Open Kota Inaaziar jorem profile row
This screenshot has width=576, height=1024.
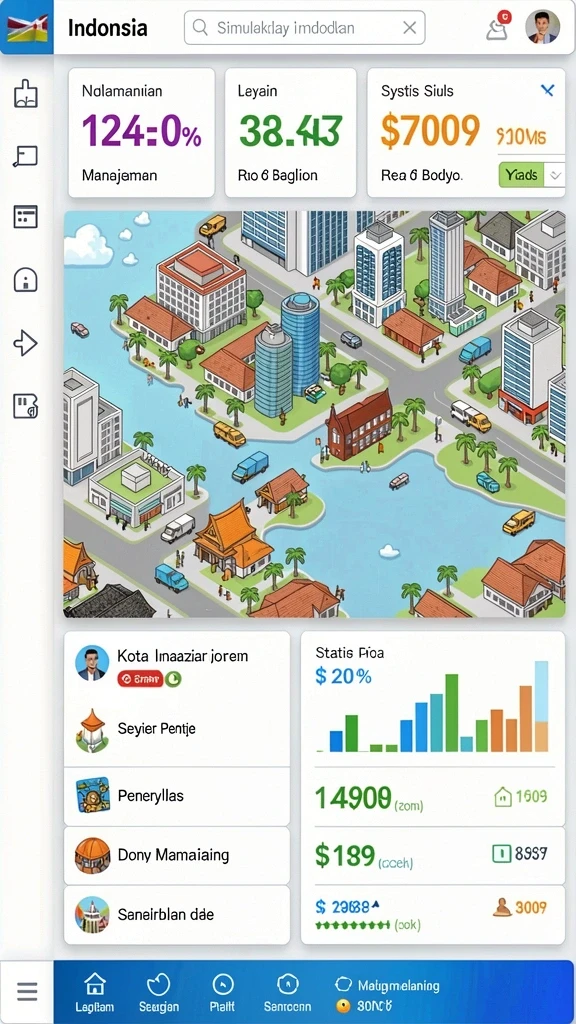tap(177, 665)
